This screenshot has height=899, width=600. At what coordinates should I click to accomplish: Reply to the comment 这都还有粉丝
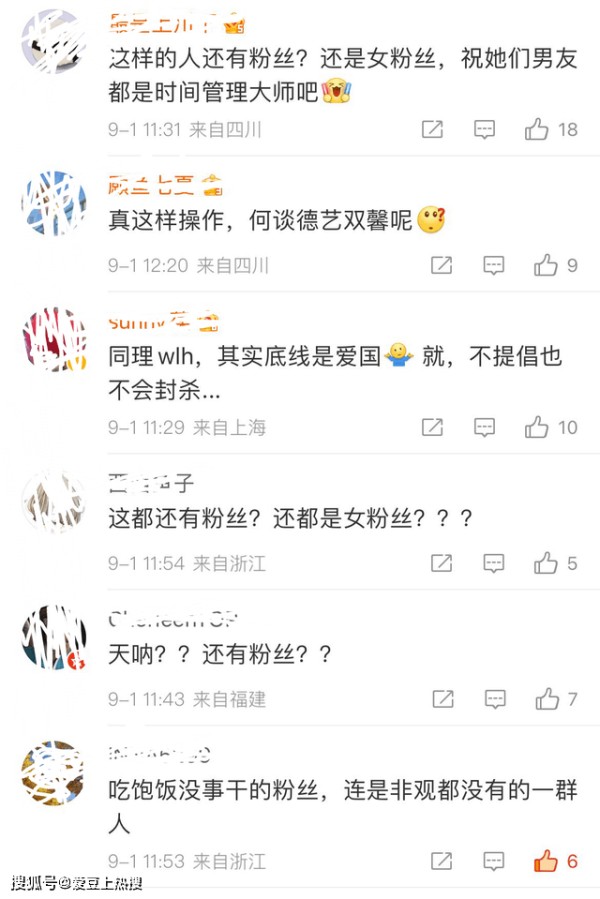[494, 563]
